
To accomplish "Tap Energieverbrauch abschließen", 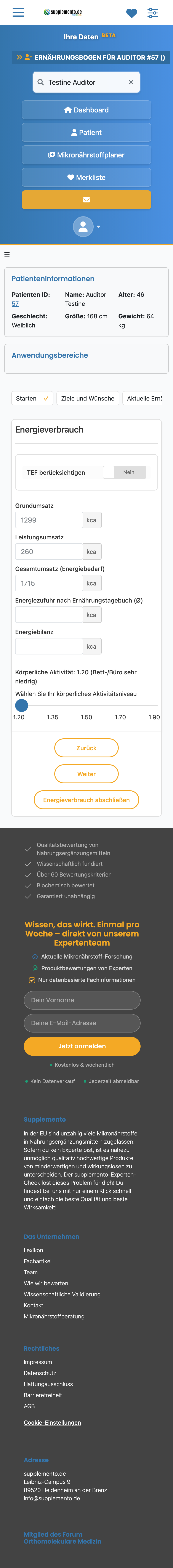I will (86, 800).
